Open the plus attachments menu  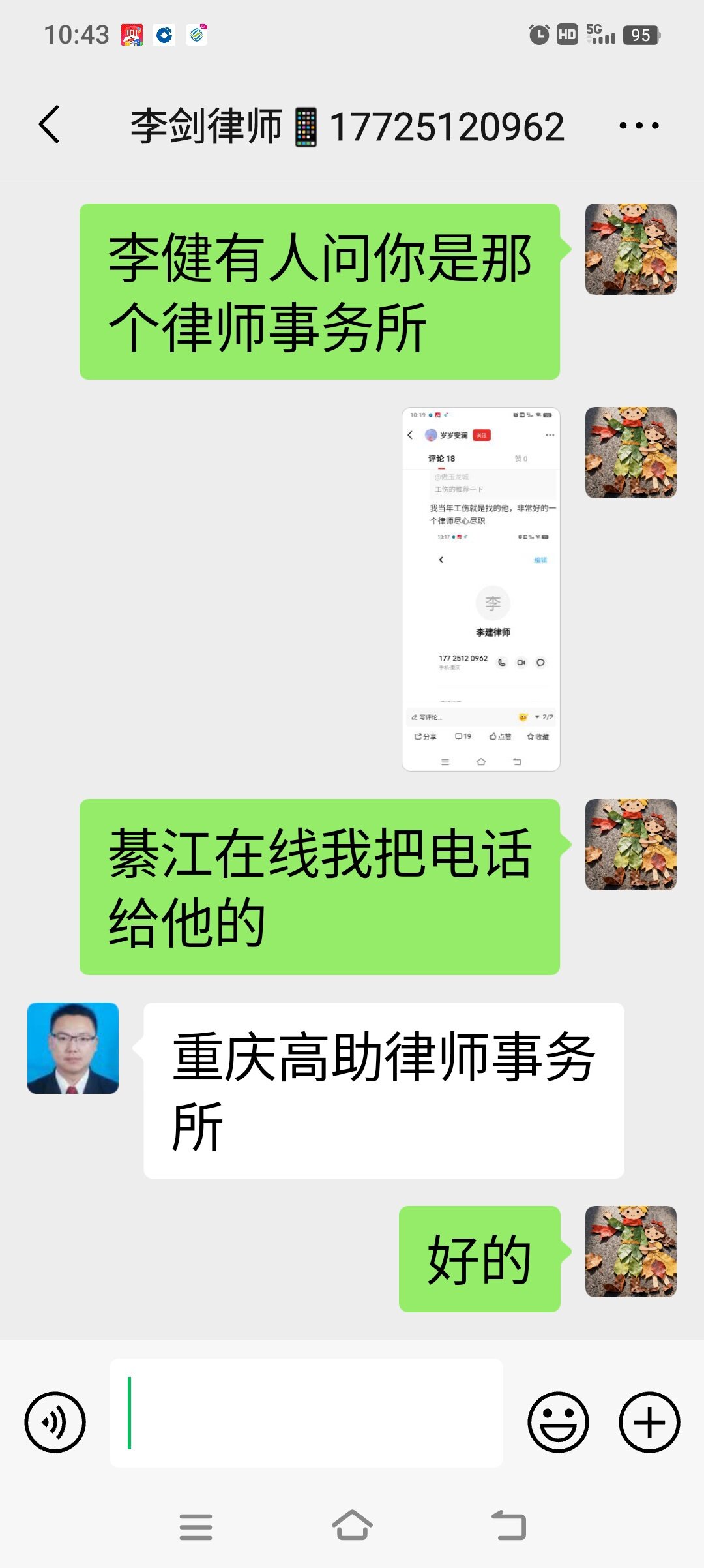[x=649, y=1422]
